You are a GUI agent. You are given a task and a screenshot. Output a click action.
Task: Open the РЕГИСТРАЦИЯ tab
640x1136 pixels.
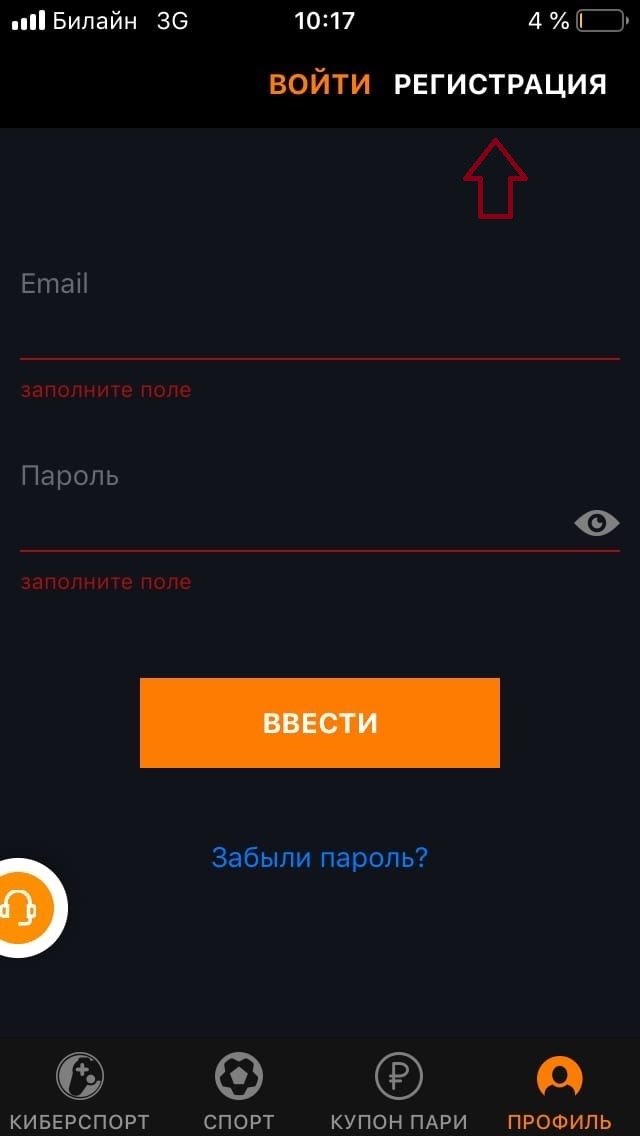click(x=500, y=84)
